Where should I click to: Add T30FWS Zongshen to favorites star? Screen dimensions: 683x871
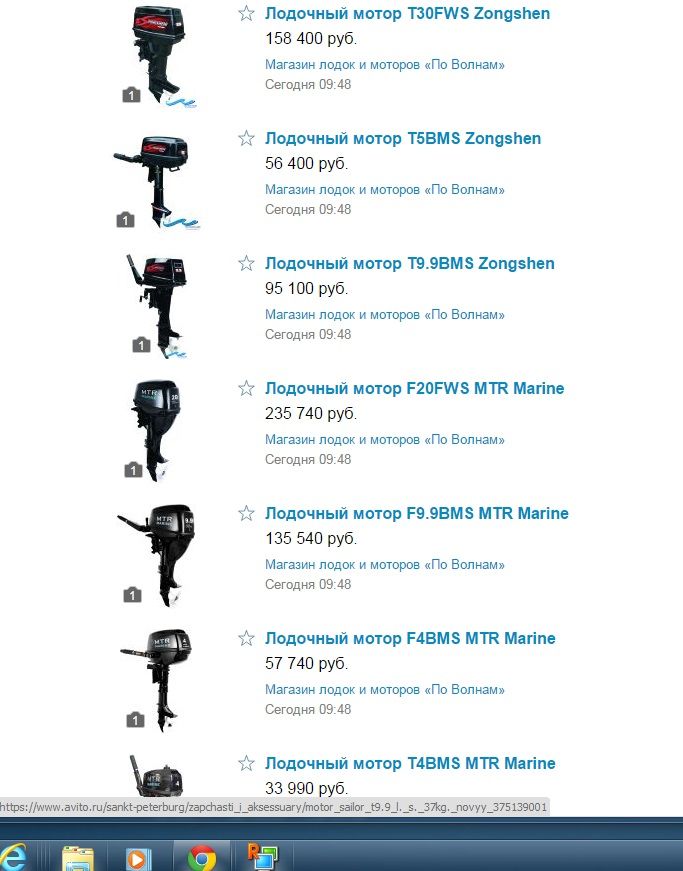[x=246, y=13]
